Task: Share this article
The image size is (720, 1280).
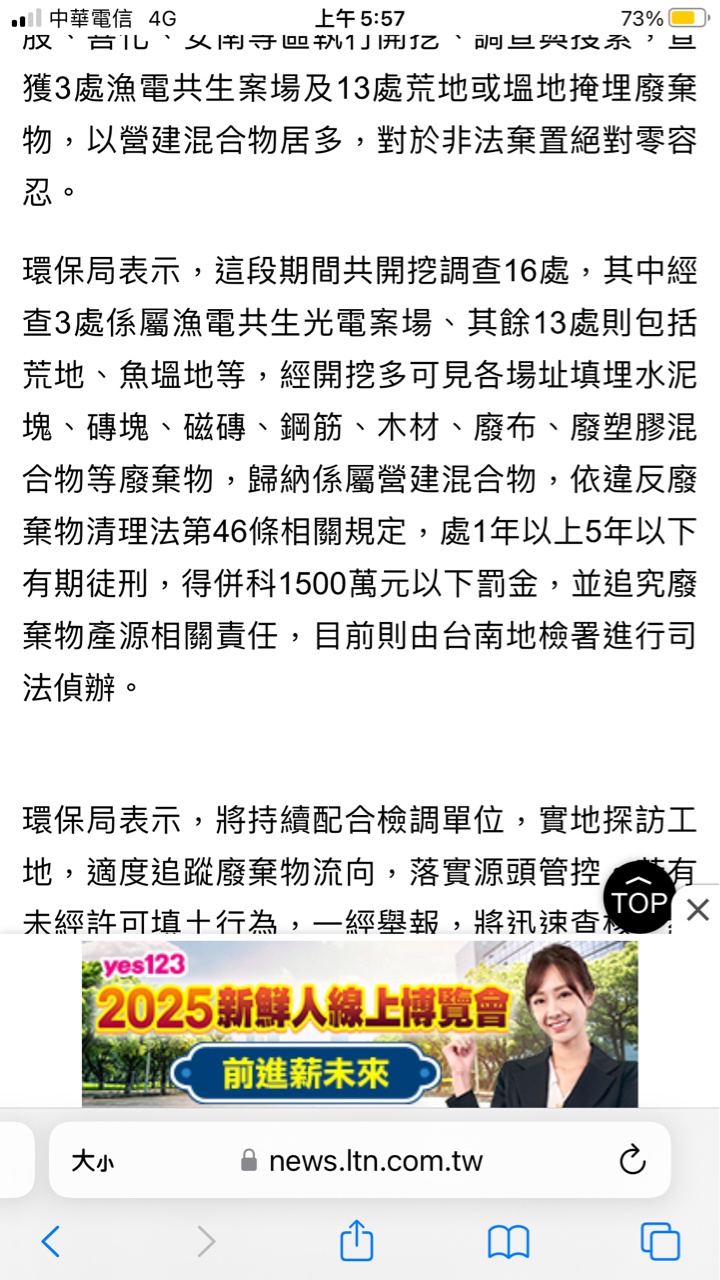Action: pyautogui.click(x=356, y=1242)
